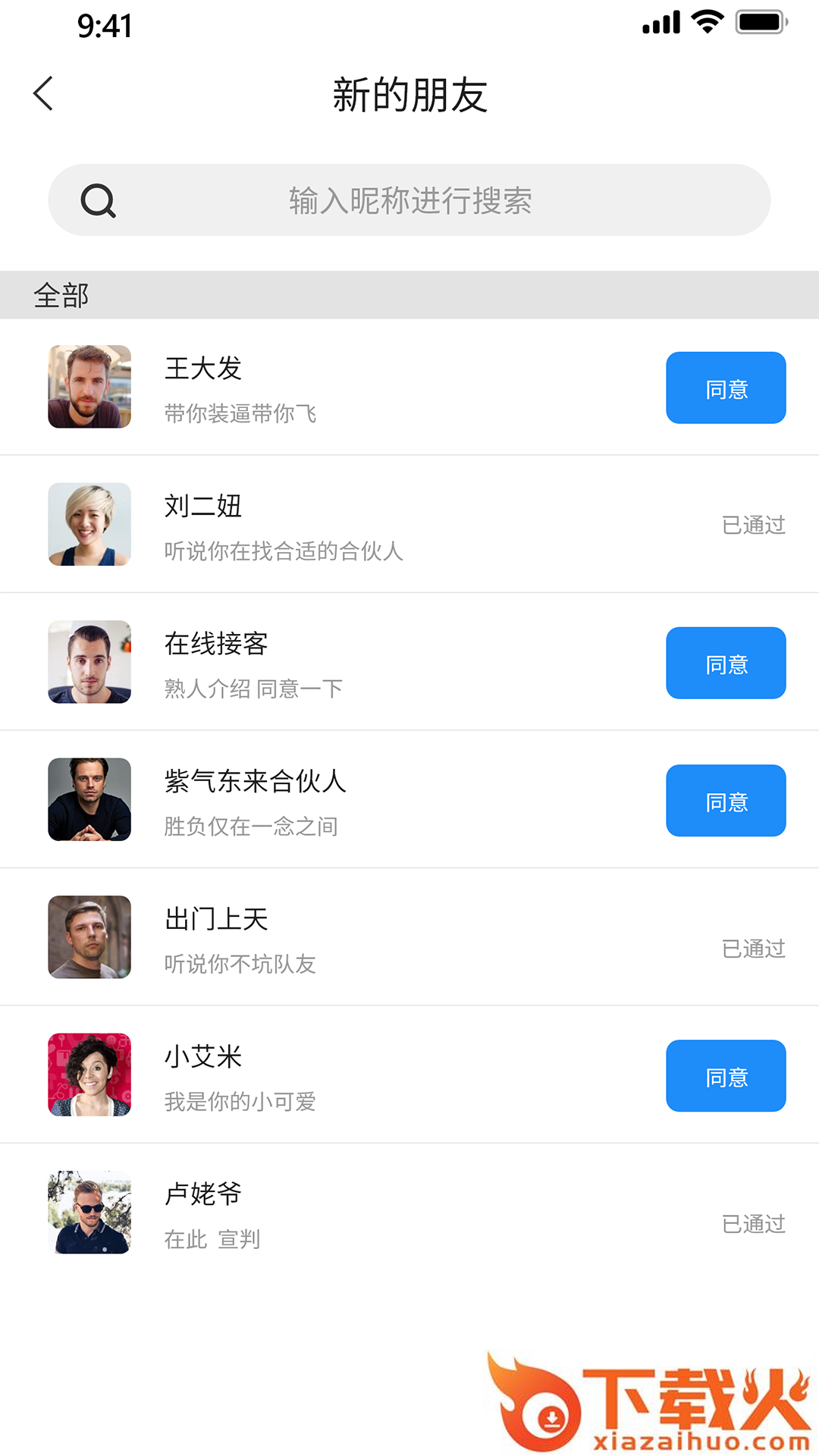Tap the nickname search field
Image resolution: width=819 pixels, height=1456 pixels.
coord(409,200)
